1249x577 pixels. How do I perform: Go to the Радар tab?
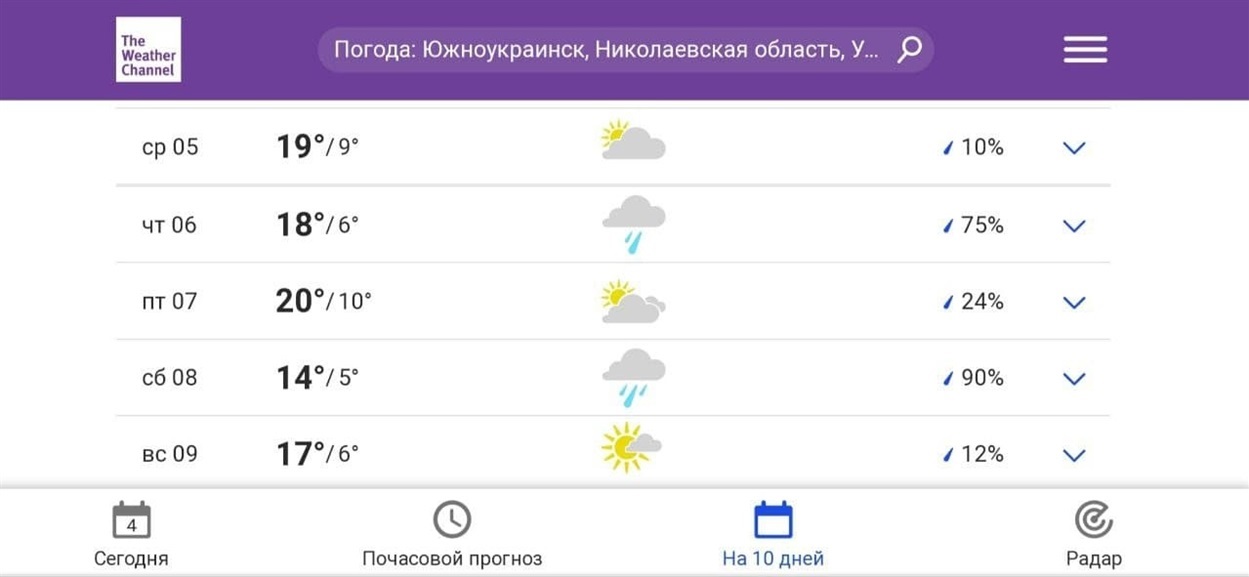click(1094, 535)
